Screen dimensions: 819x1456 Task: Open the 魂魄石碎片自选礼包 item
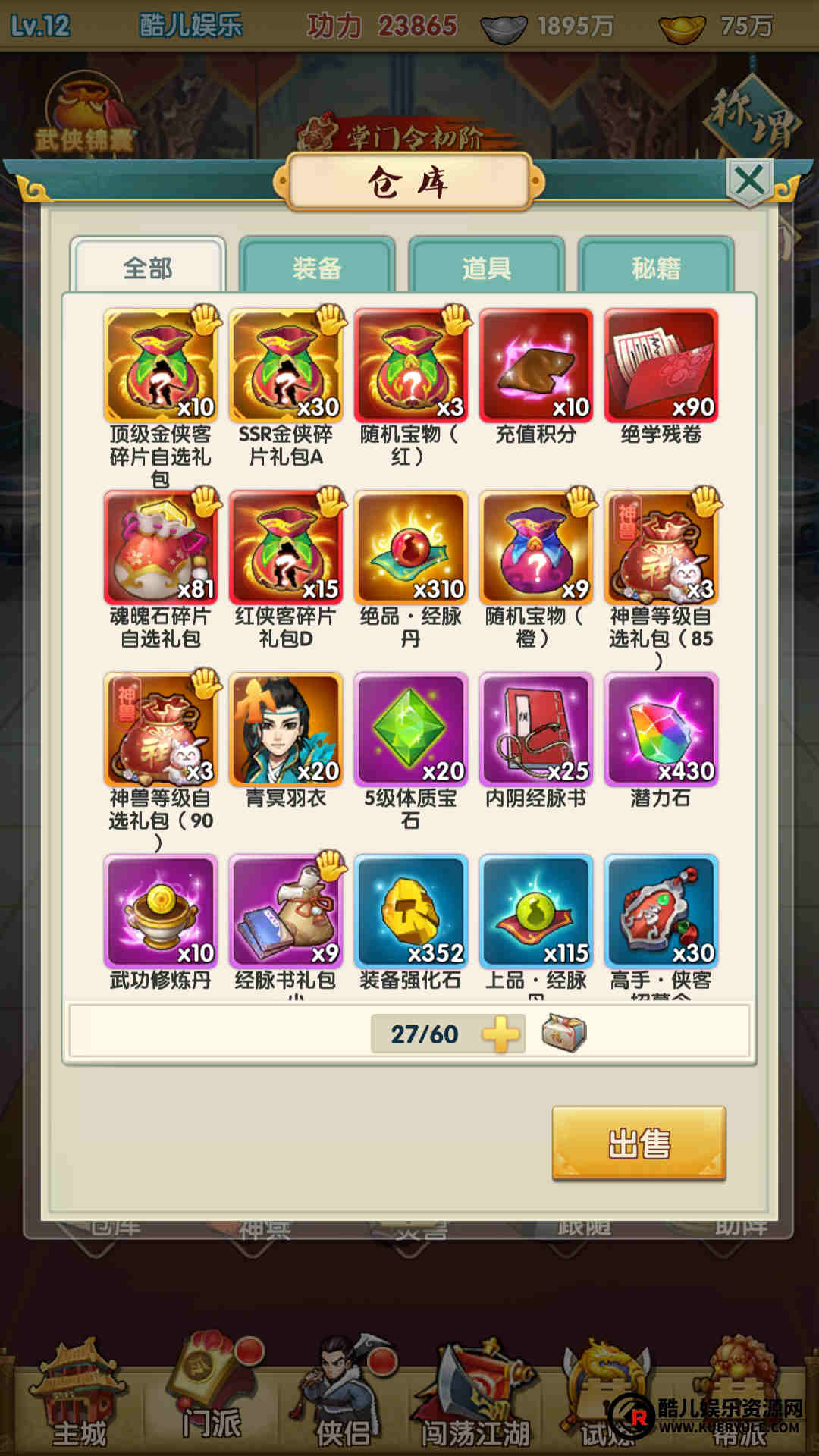click(161, 548)
